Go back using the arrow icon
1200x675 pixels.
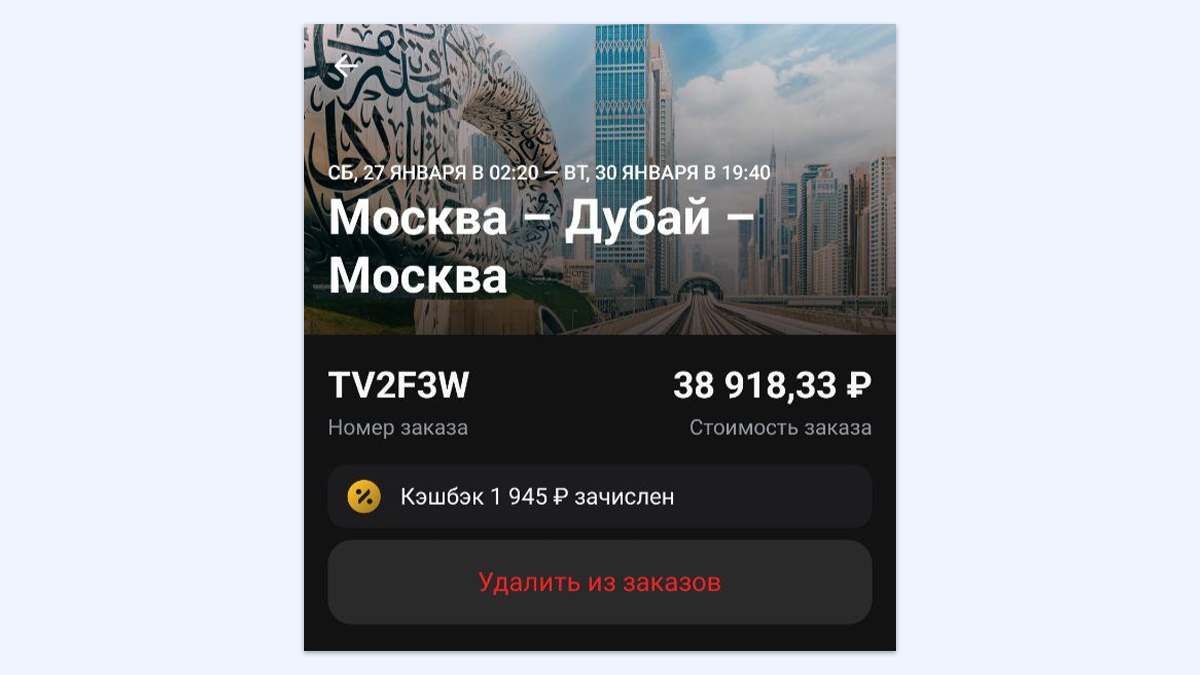pos(345,67)
